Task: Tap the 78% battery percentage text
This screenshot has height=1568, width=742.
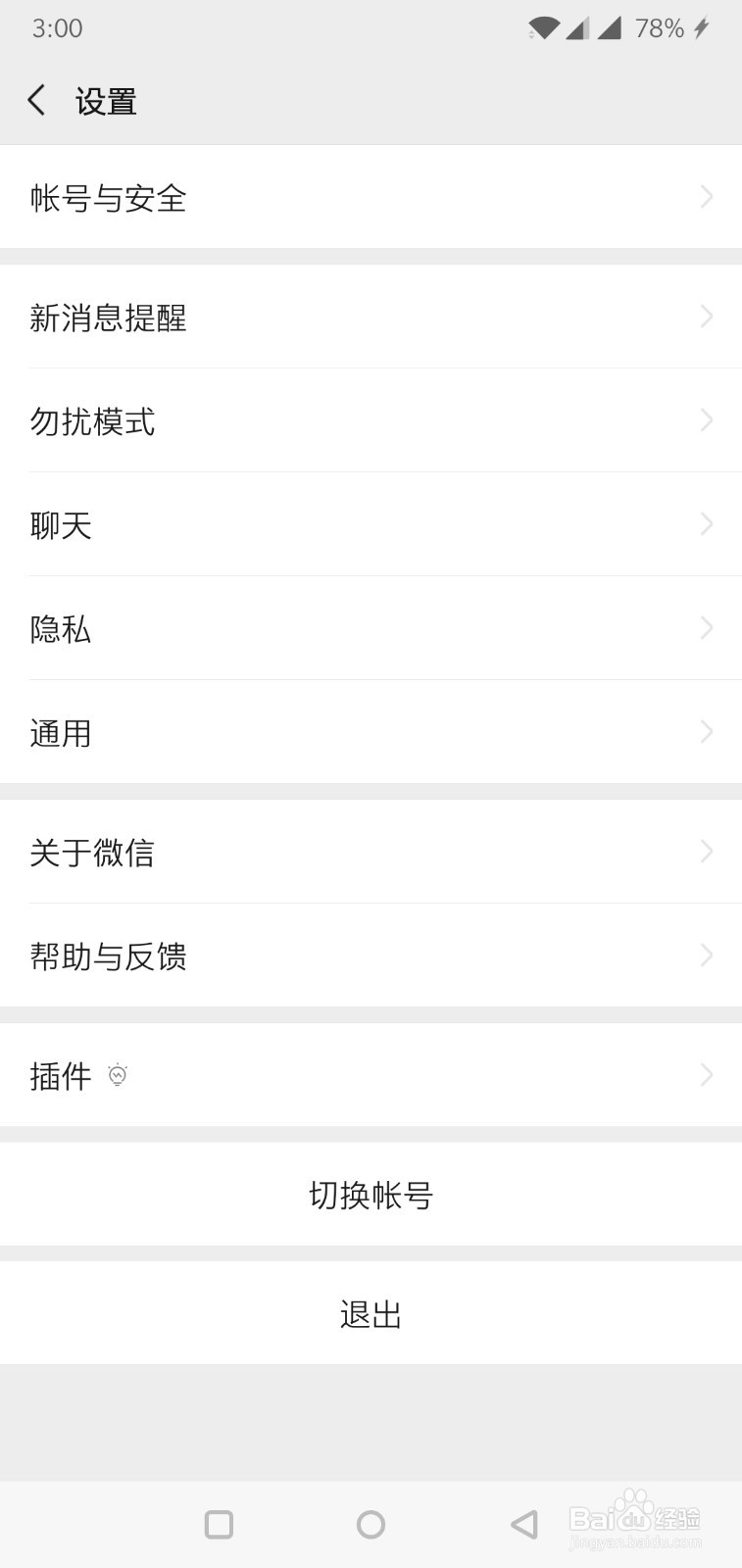Action: click(659, 27)
